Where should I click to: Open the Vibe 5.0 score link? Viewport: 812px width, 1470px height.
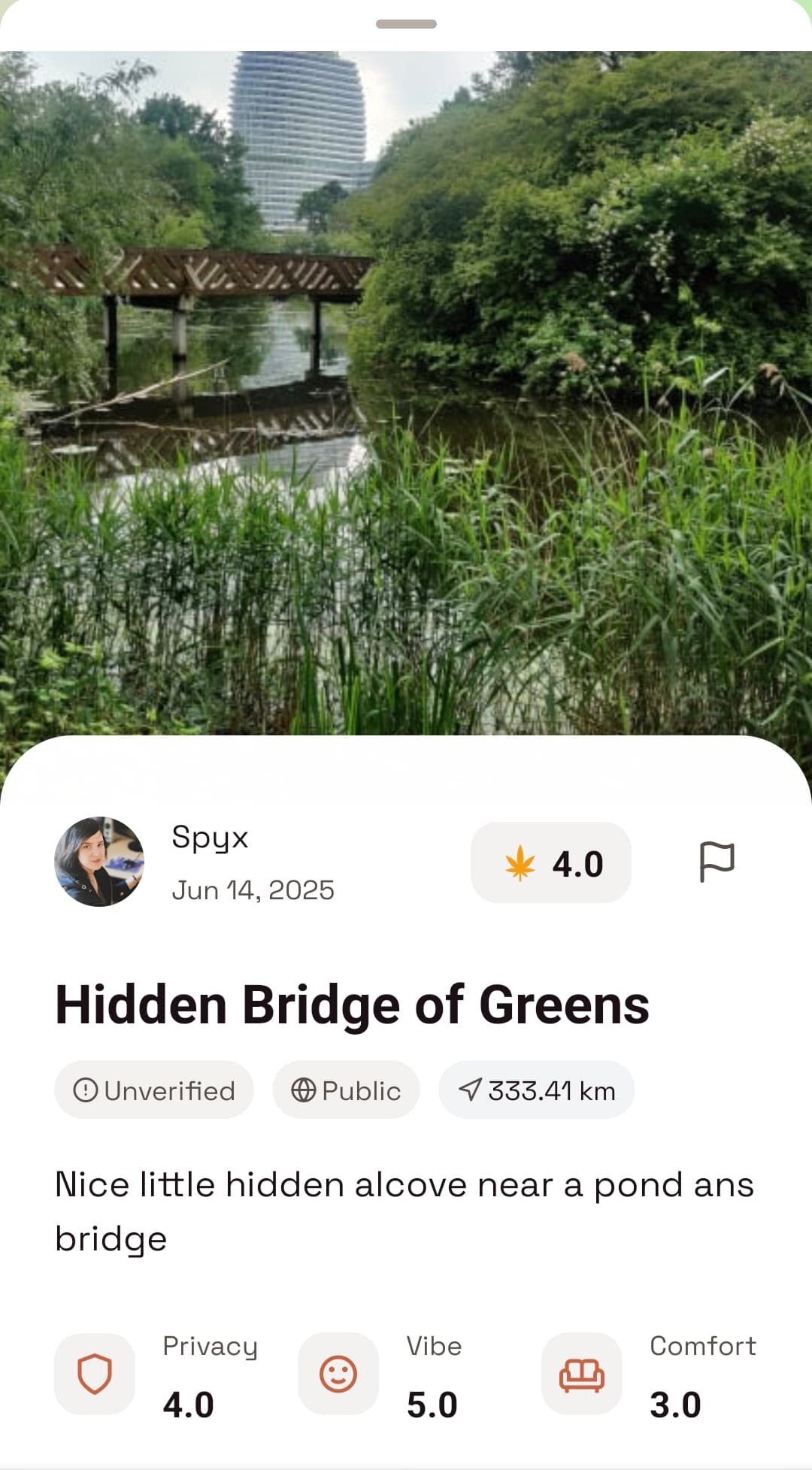[x=432, y=1420]
